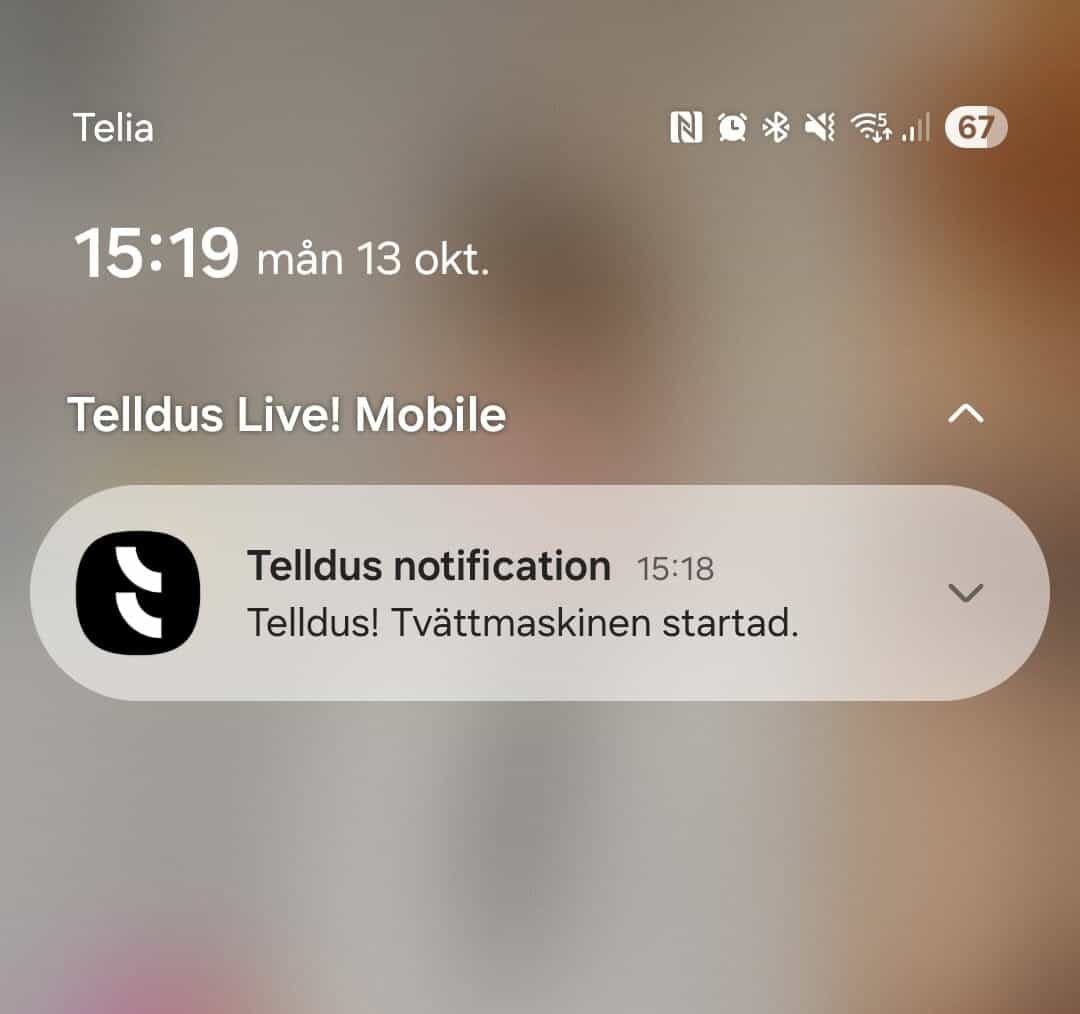Expand the Telldus notification details
The height and width of the screenshot is (1014, 1080).
[x=965, y=593]
